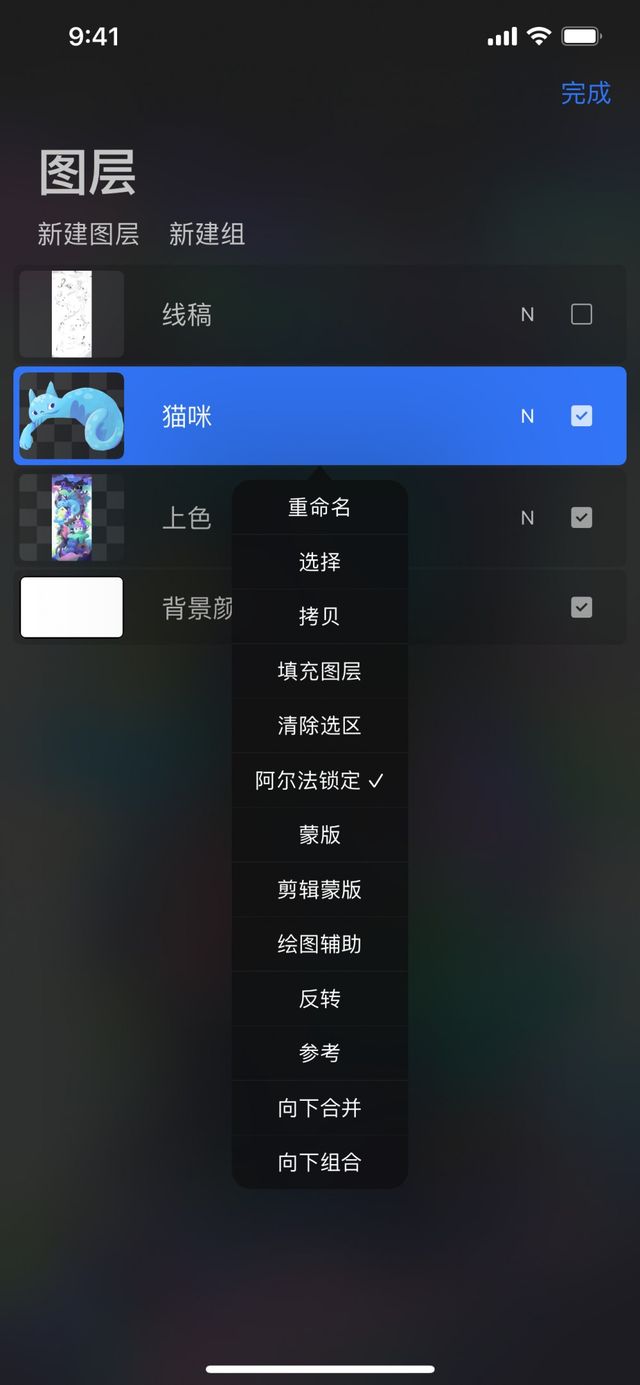Choose 重命名 from the layer menu

[320, 508]
